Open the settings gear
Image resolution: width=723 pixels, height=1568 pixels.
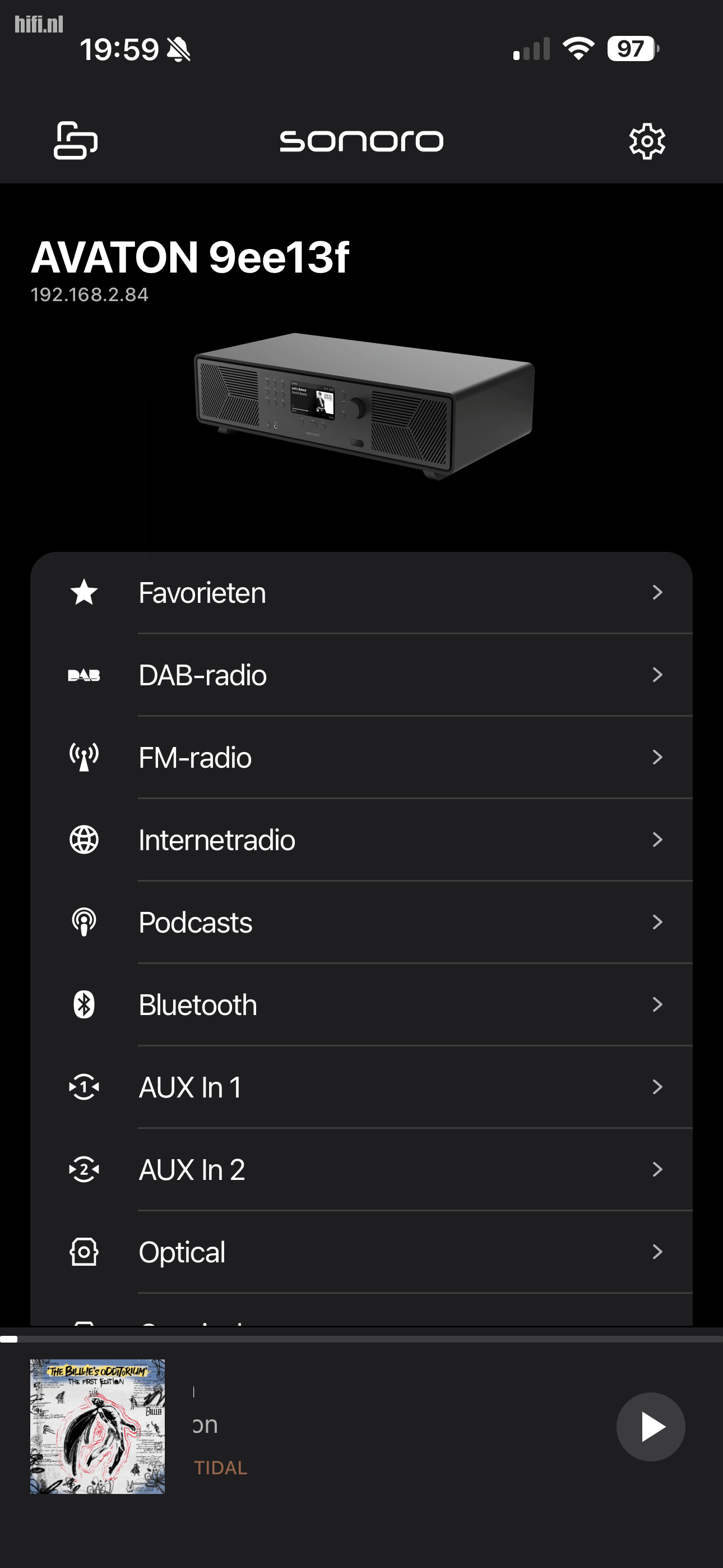pos(646,142)
